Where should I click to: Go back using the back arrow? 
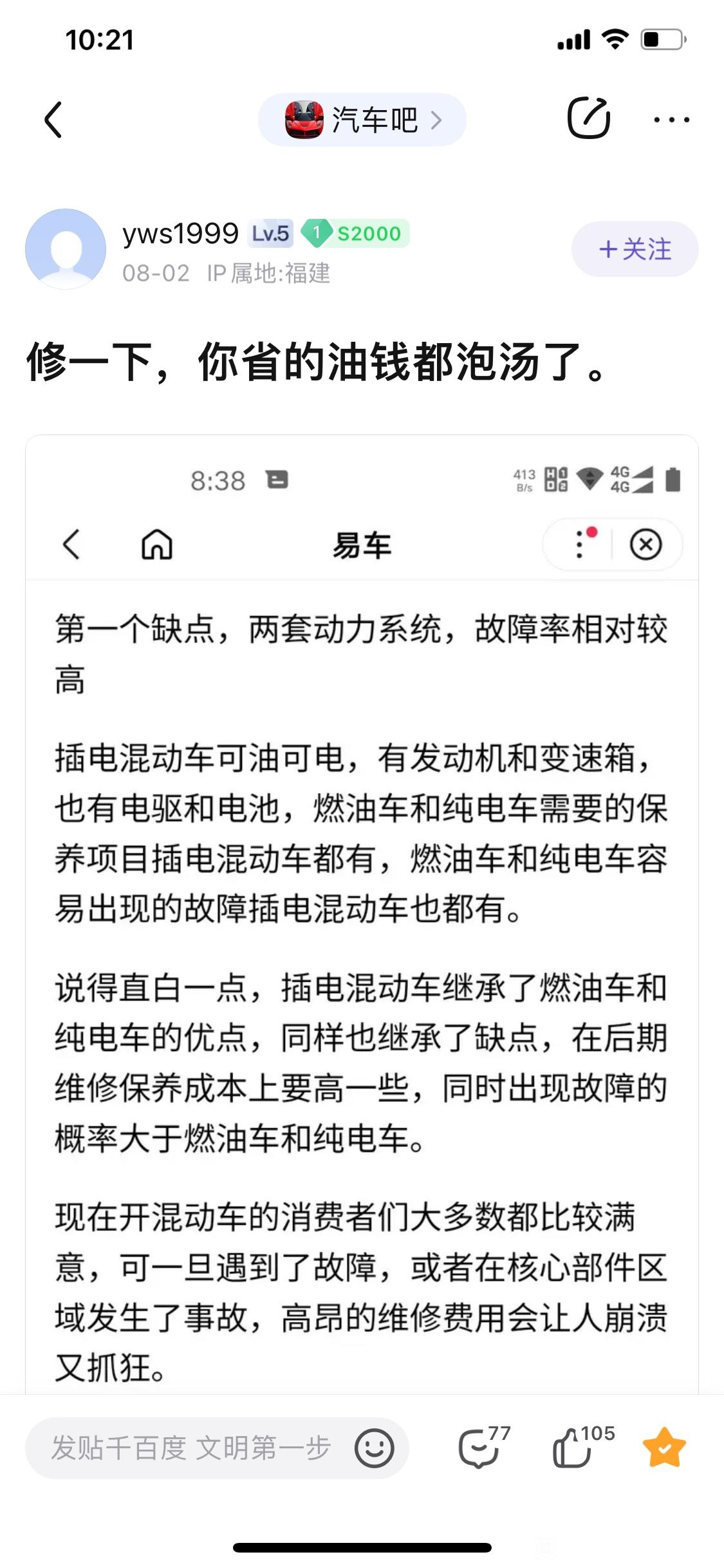[x=54, y=120]
